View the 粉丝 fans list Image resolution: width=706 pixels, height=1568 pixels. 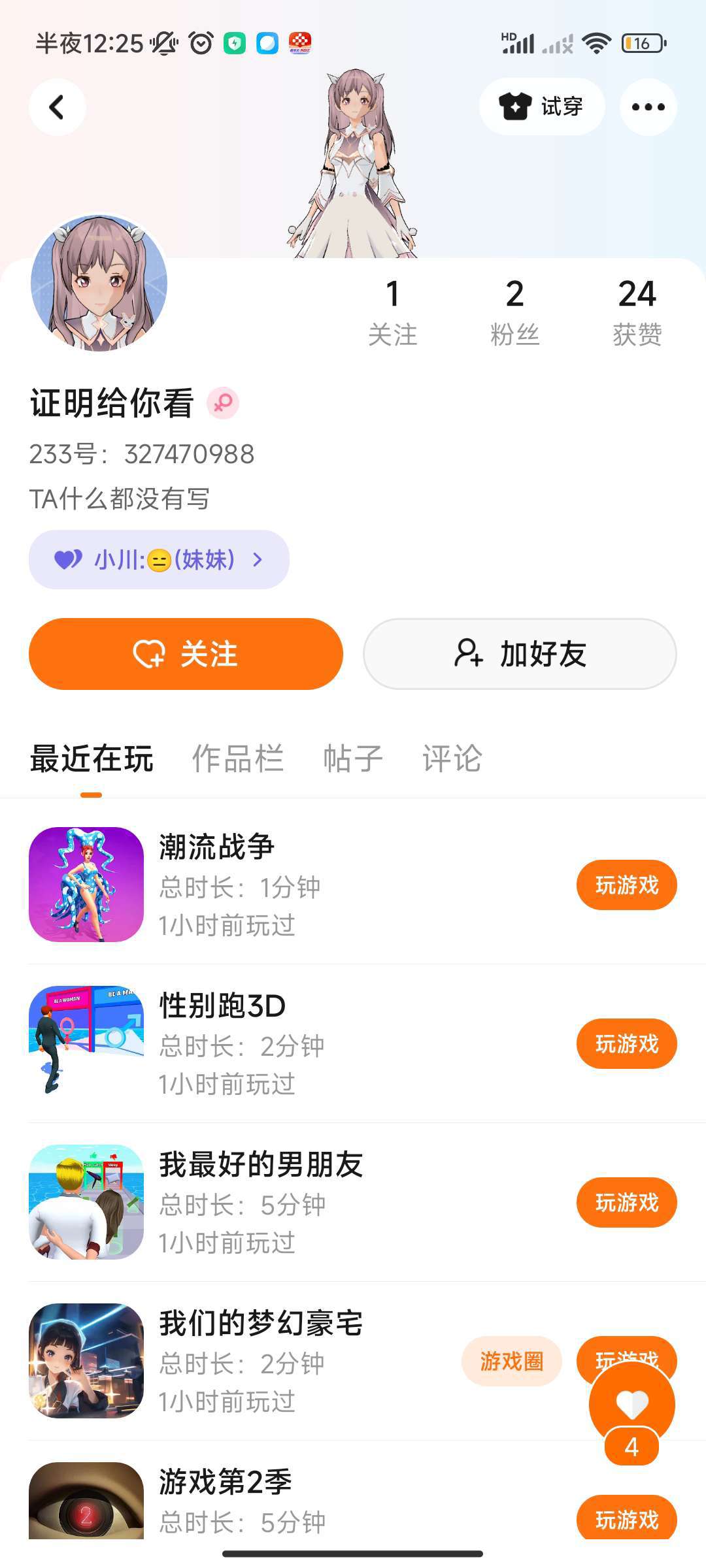(514, 312)
